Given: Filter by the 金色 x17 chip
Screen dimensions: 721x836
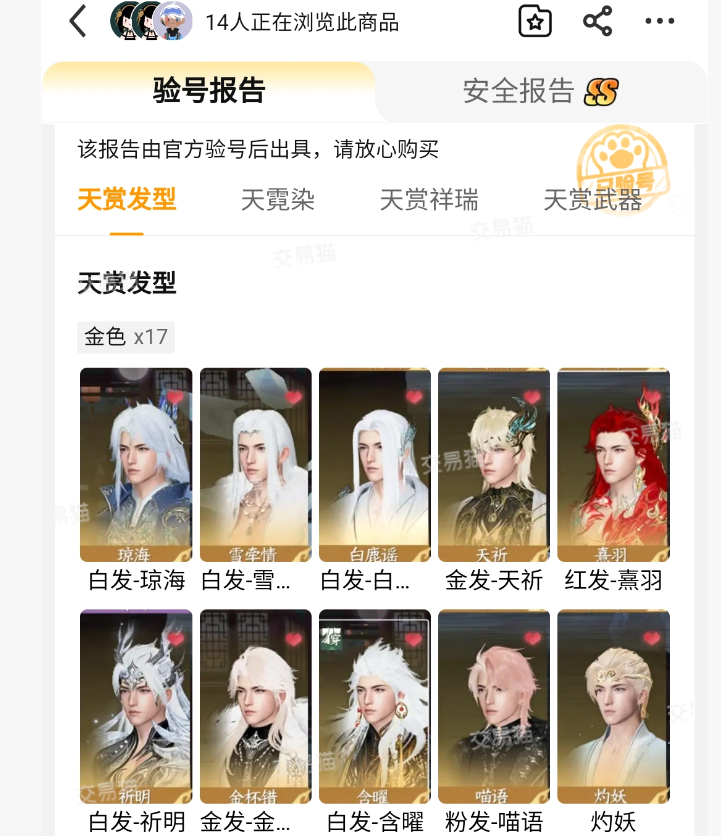Looking at the screenshot, I should point(126,337).
